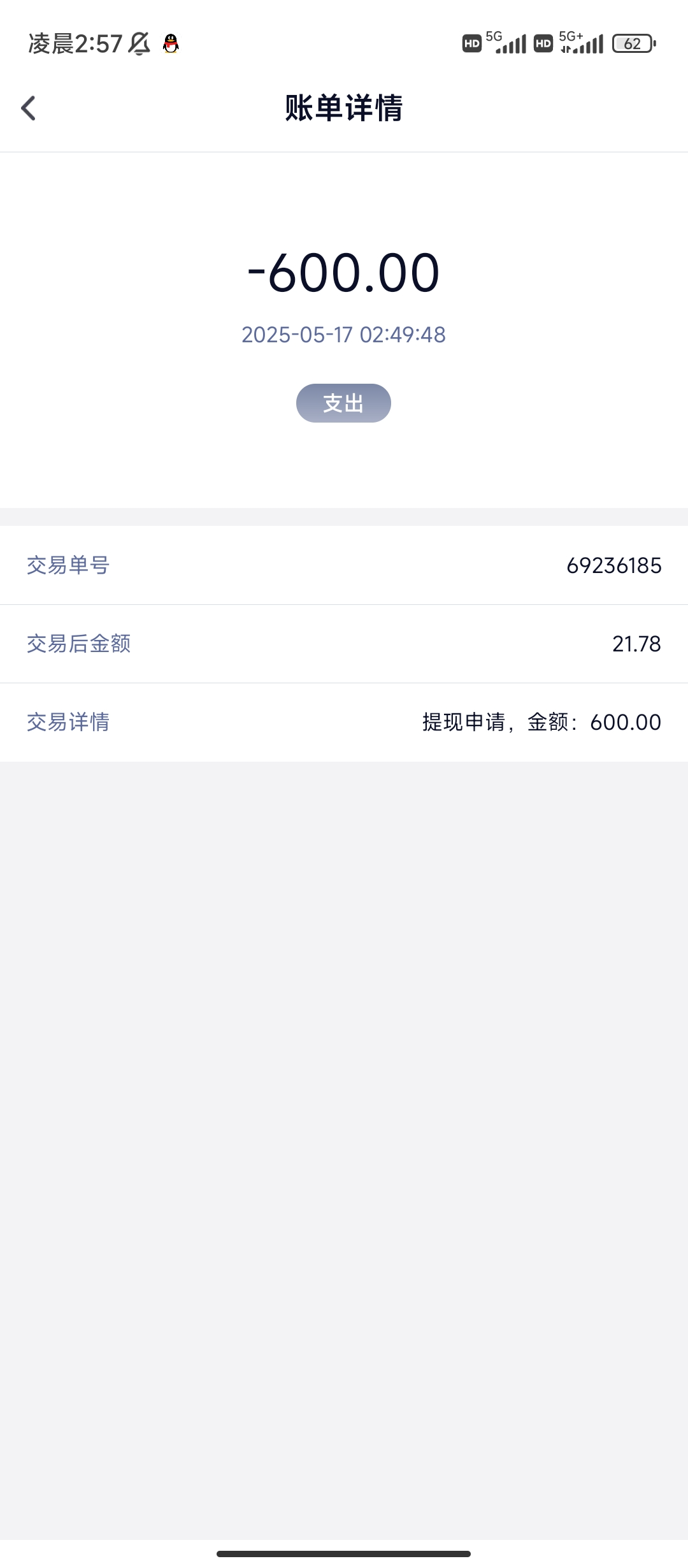This screenshot has width=688, height=1568.
Task: Go back from the bill details page
Action: pyautogui.click(x=29, y=108)
